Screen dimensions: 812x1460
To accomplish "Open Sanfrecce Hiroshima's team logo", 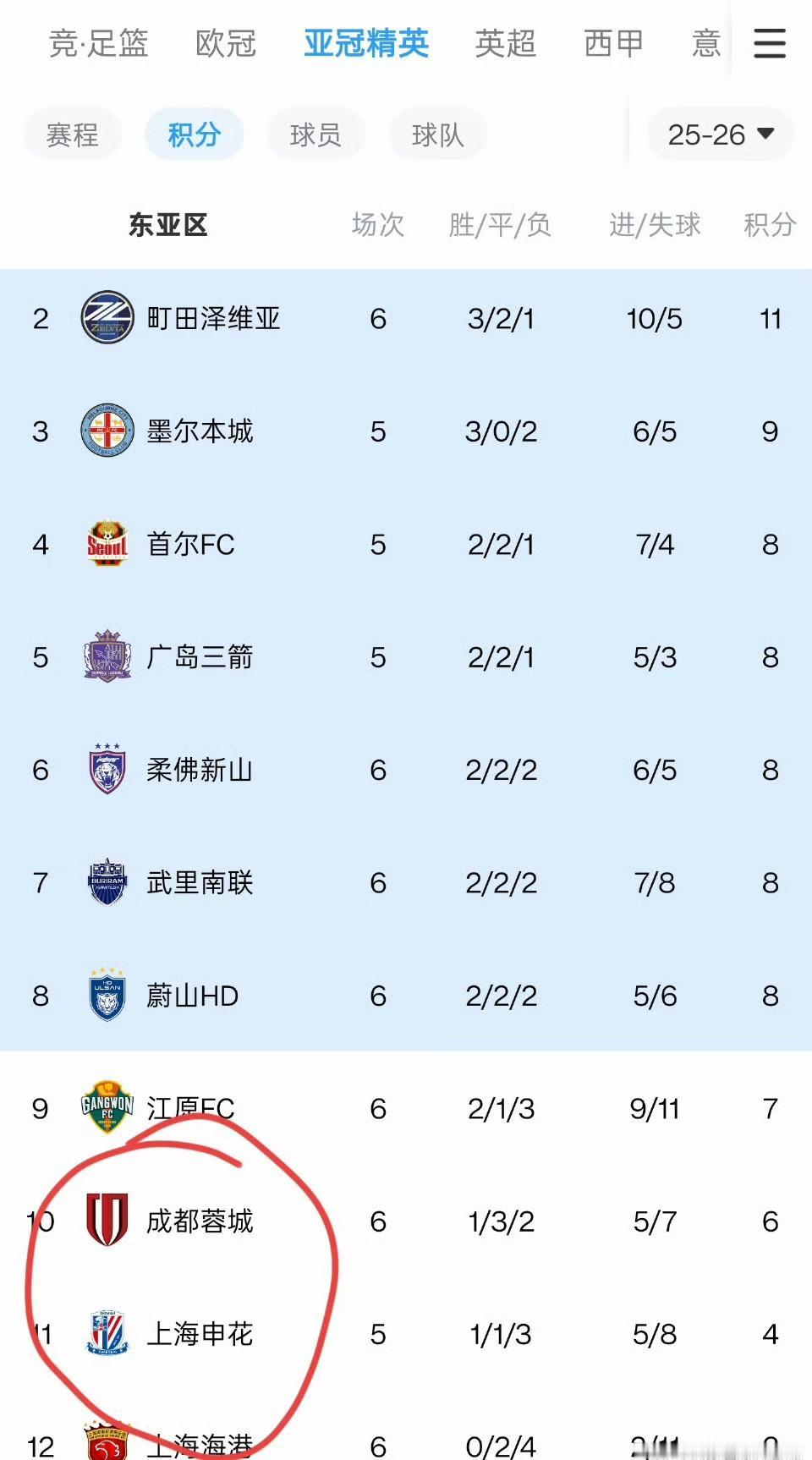I will (107, 657).
